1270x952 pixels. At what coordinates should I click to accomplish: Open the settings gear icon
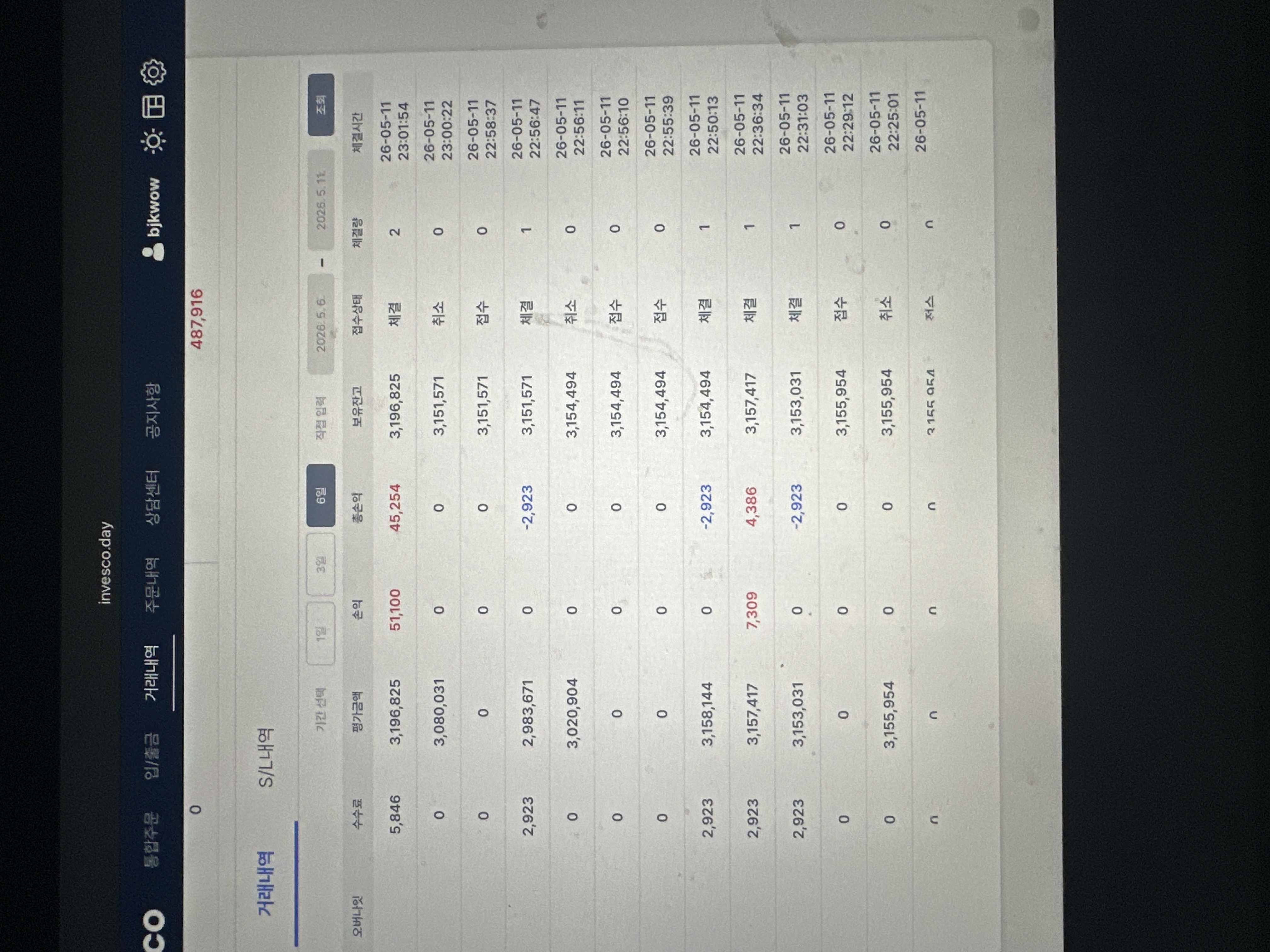[x=153, y=72]
